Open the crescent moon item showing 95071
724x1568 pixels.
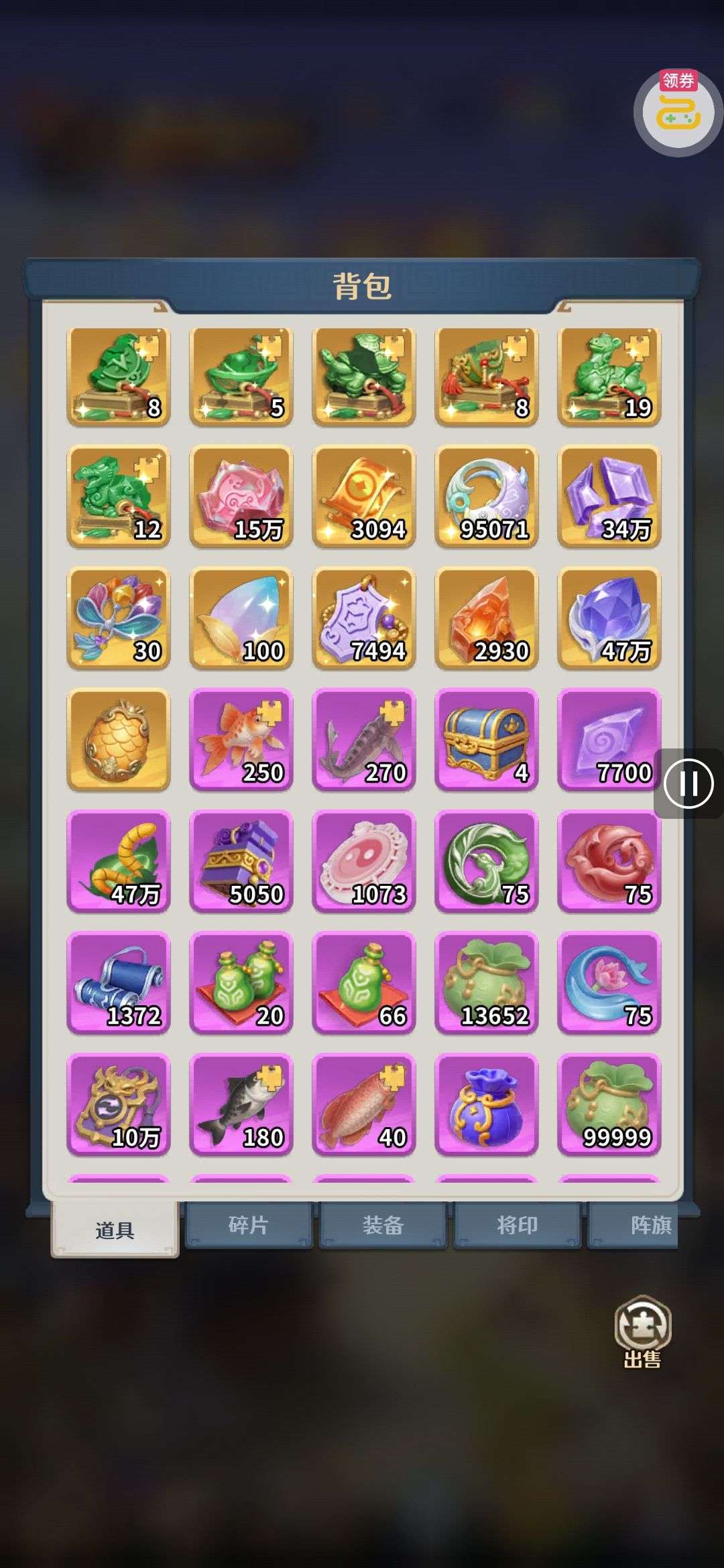tap(487, 497)
